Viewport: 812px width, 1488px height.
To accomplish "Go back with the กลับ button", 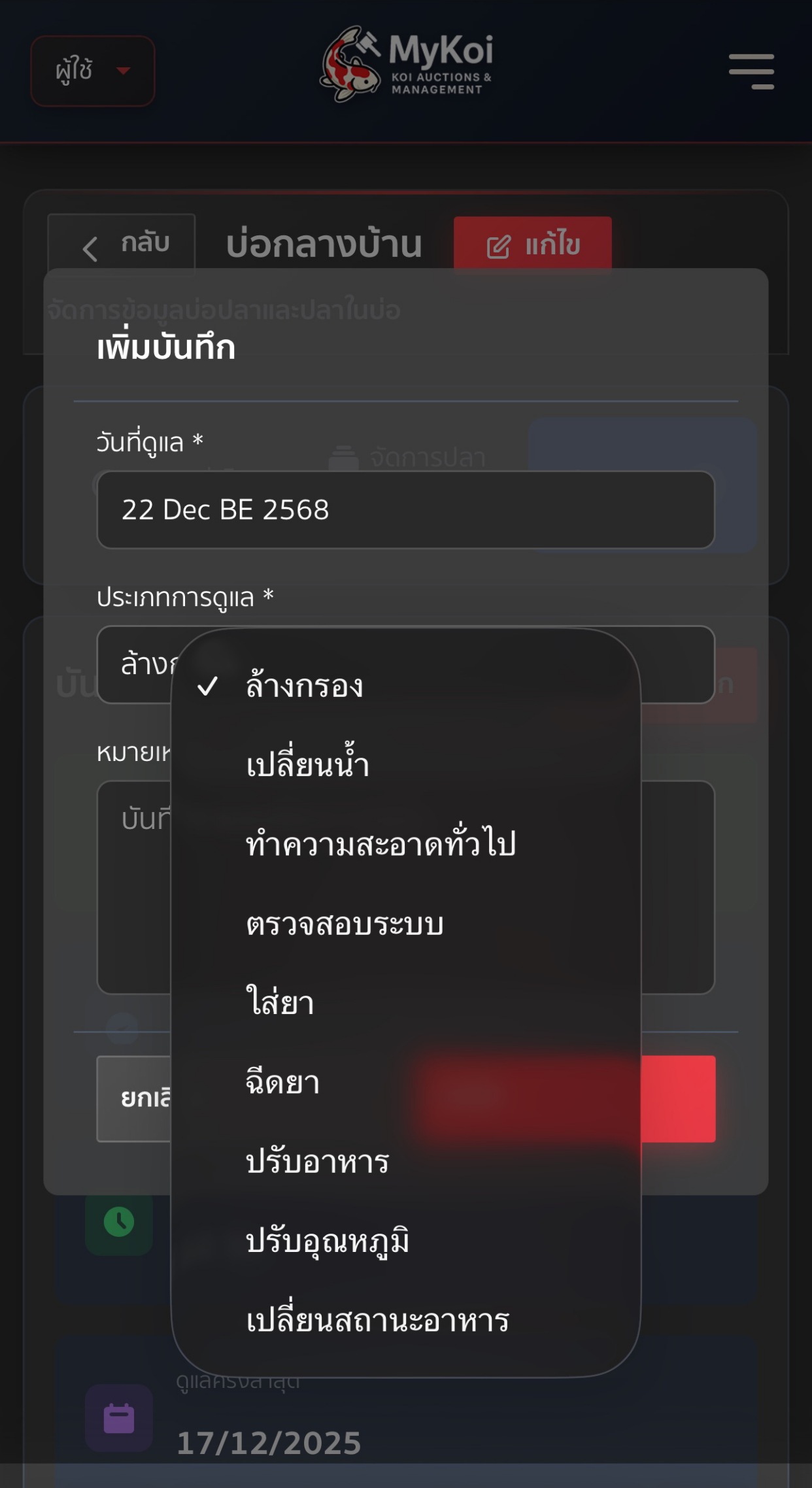I will (122, 245).
